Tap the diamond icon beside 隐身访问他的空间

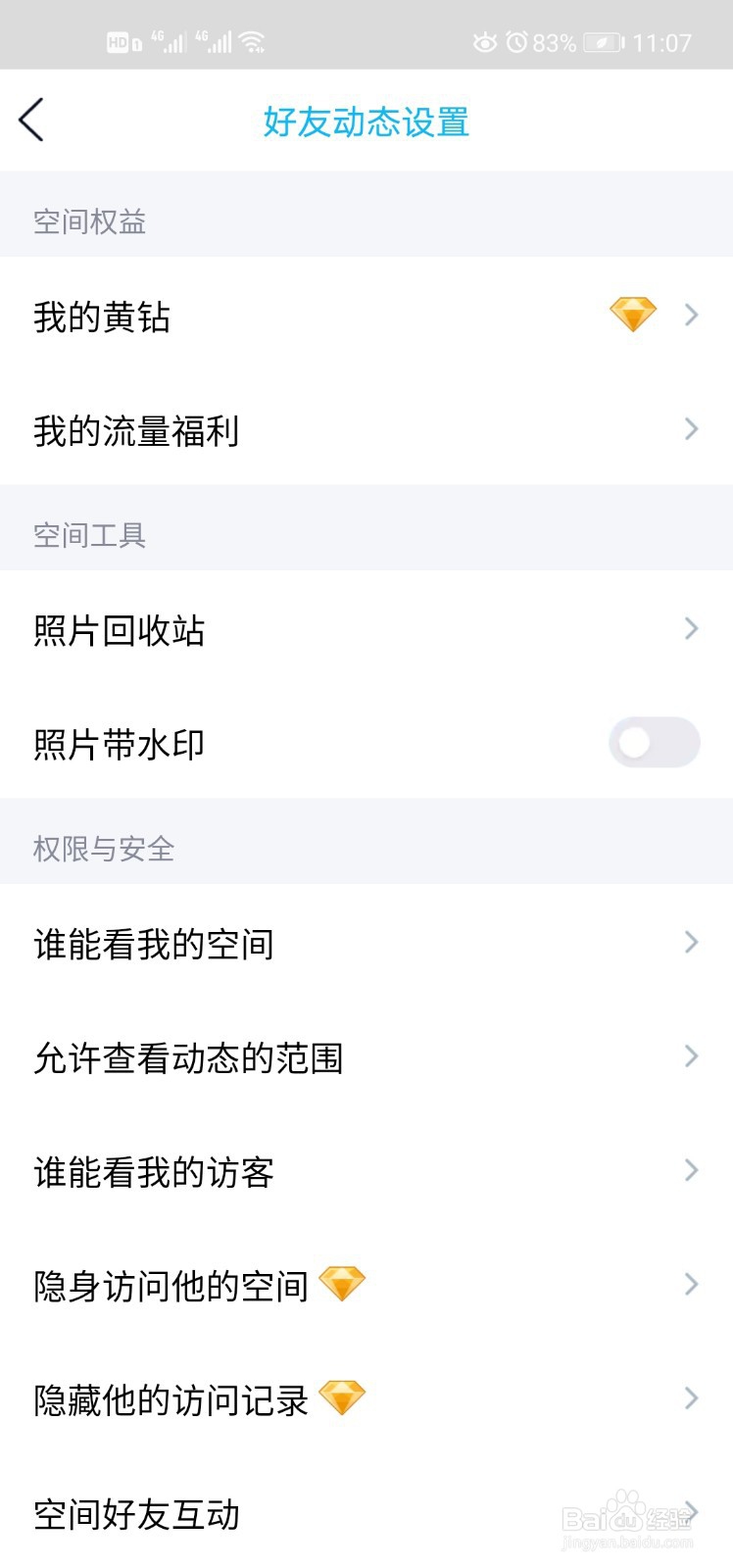pyautogui.click(x=343, y=1283)
